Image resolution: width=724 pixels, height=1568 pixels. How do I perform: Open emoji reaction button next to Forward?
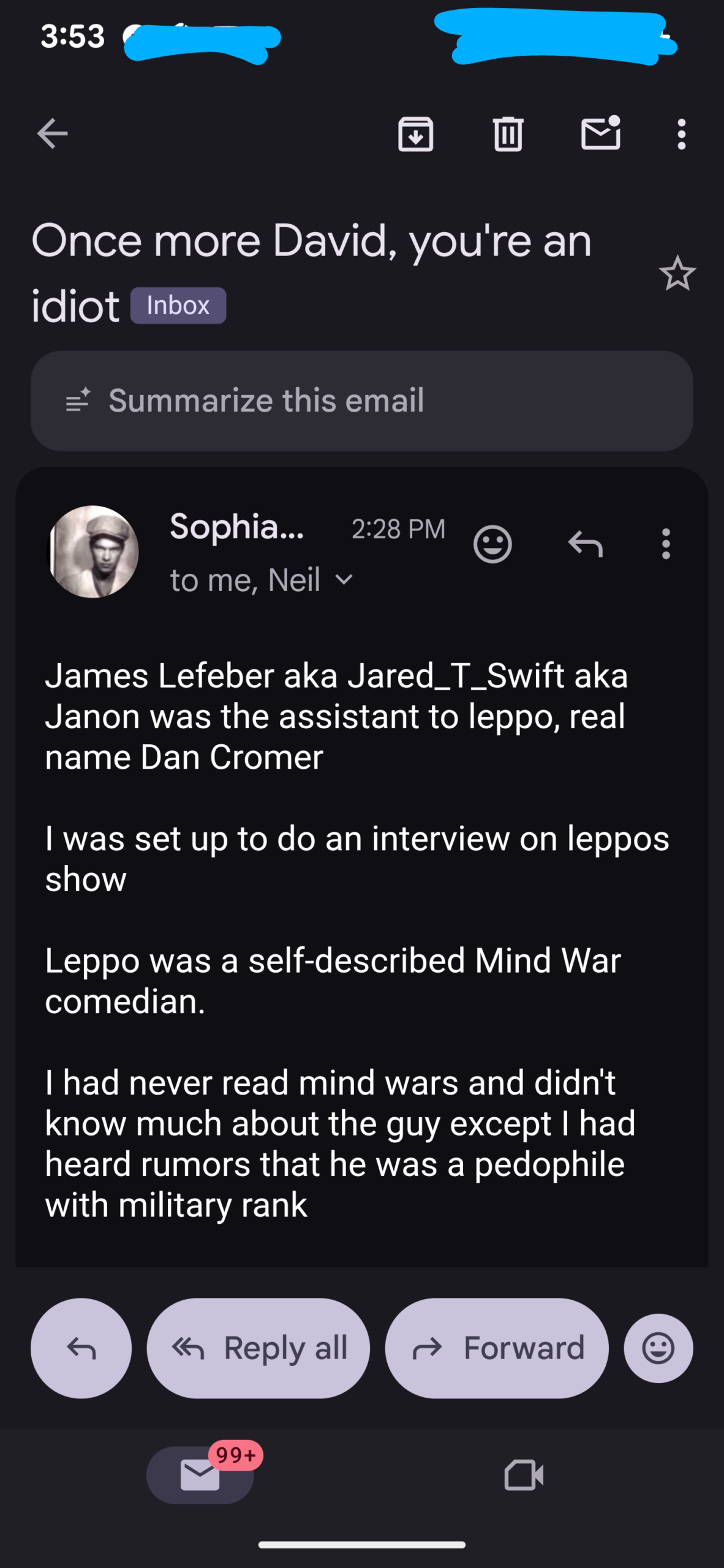pos(658,1348)
